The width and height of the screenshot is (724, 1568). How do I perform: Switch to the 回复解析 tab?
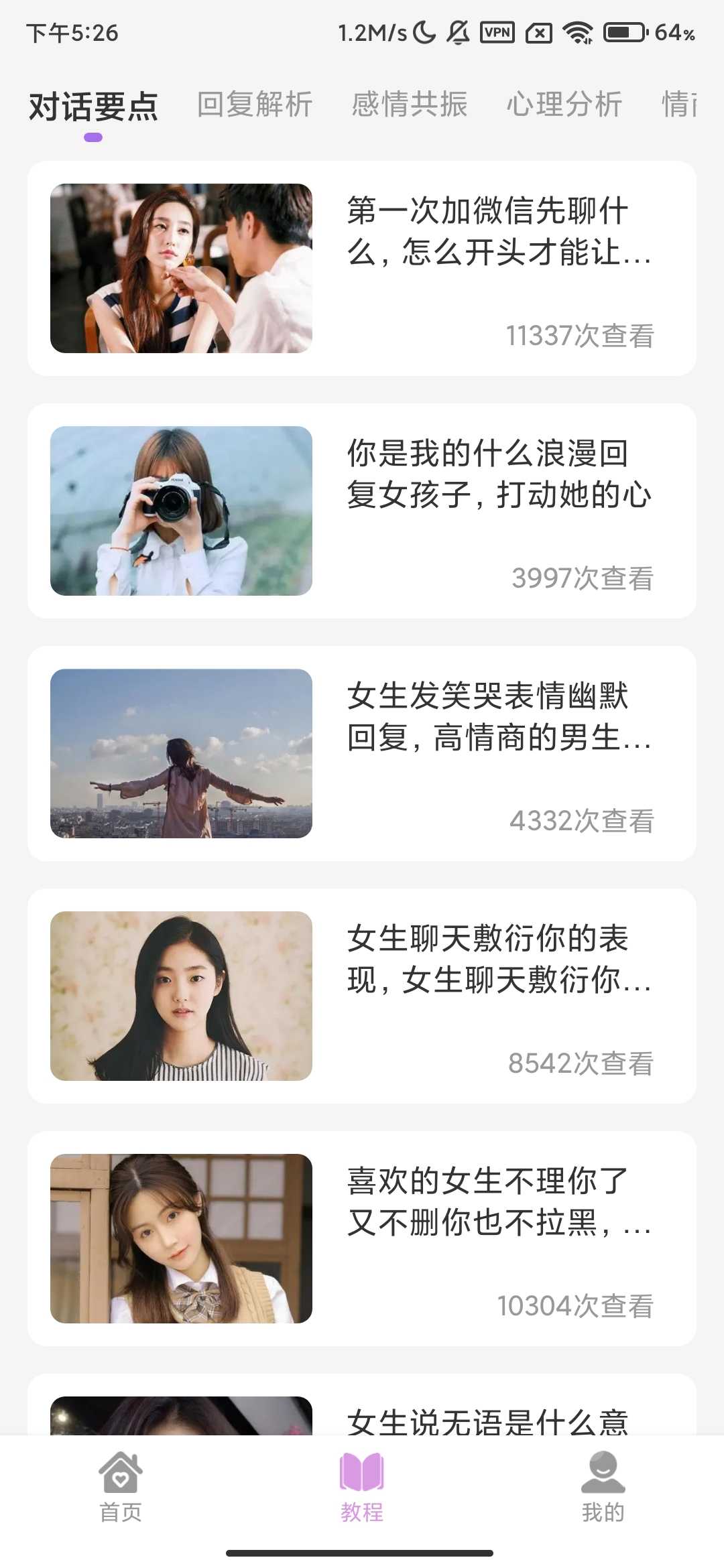(253, 104)
